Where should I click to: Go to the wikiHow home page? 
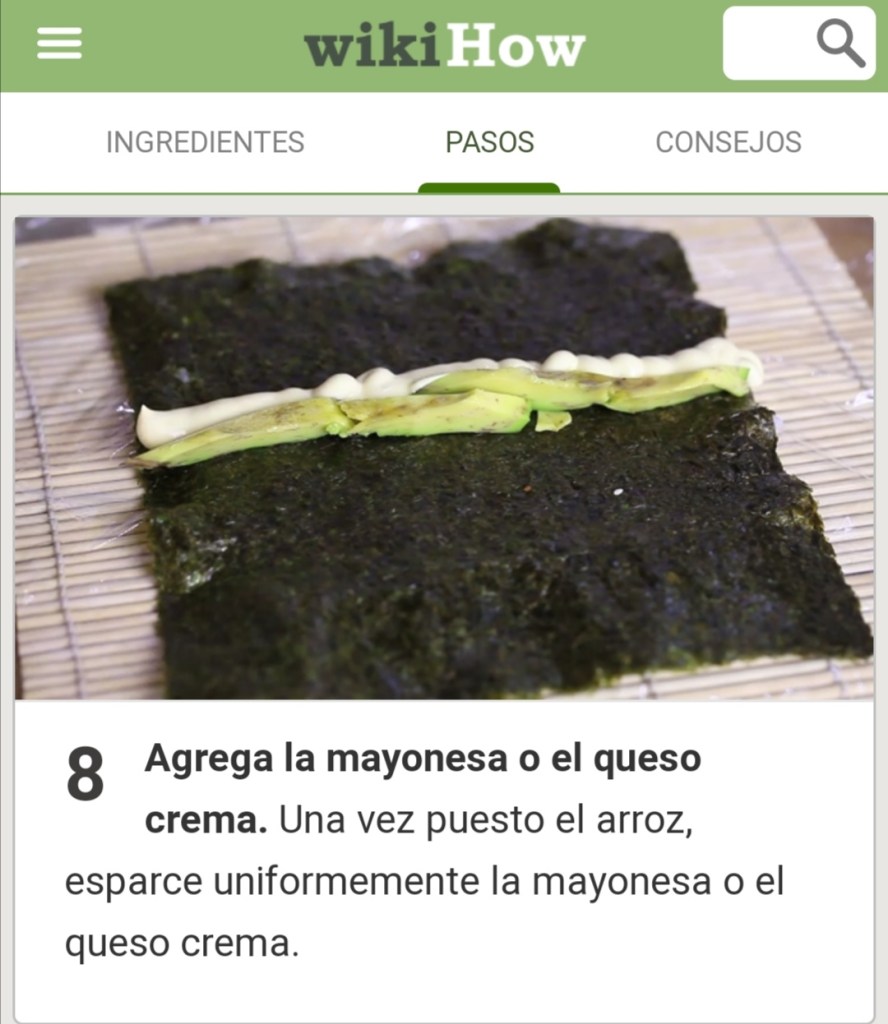coord(444,47)
